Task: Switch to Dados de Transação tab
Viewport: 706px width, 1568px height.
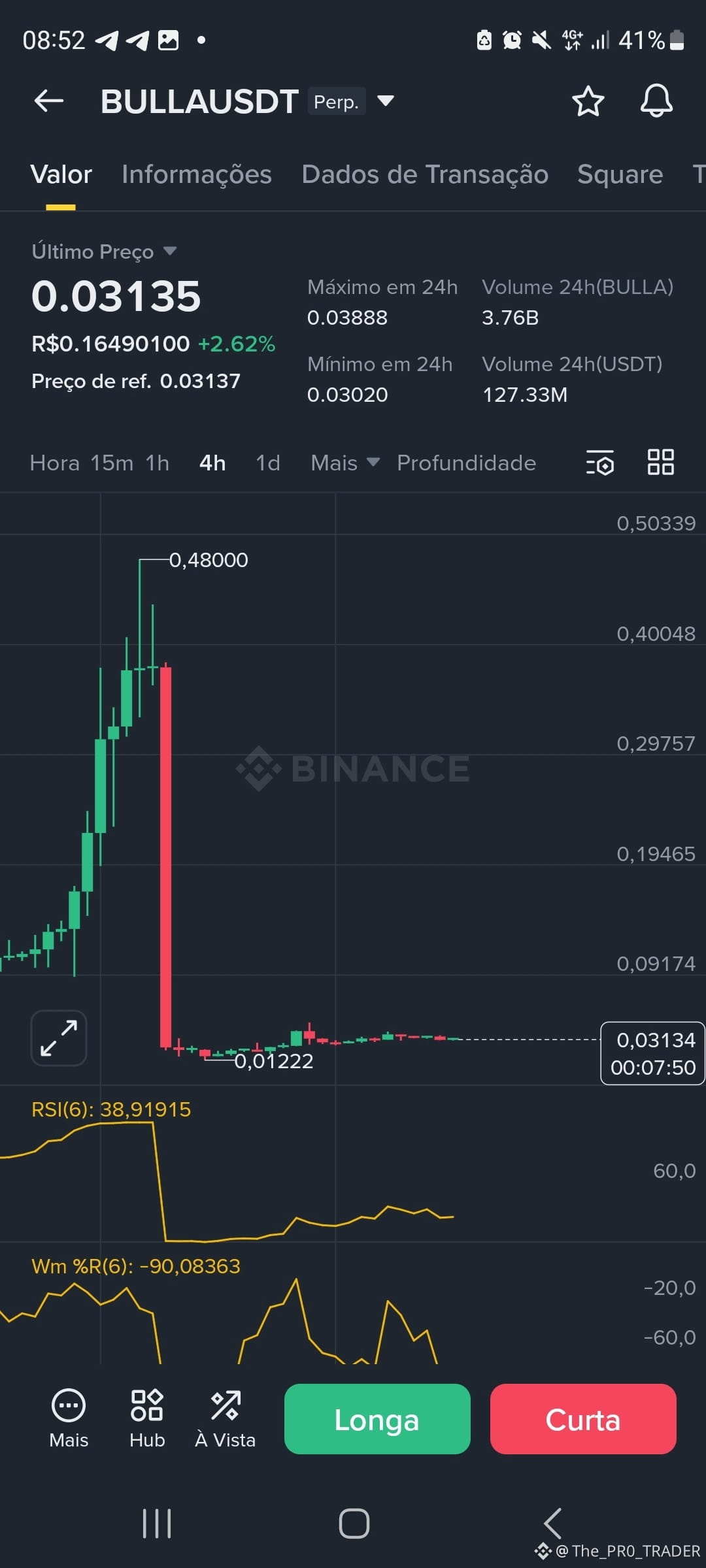Action: click(x=425, y=174)
